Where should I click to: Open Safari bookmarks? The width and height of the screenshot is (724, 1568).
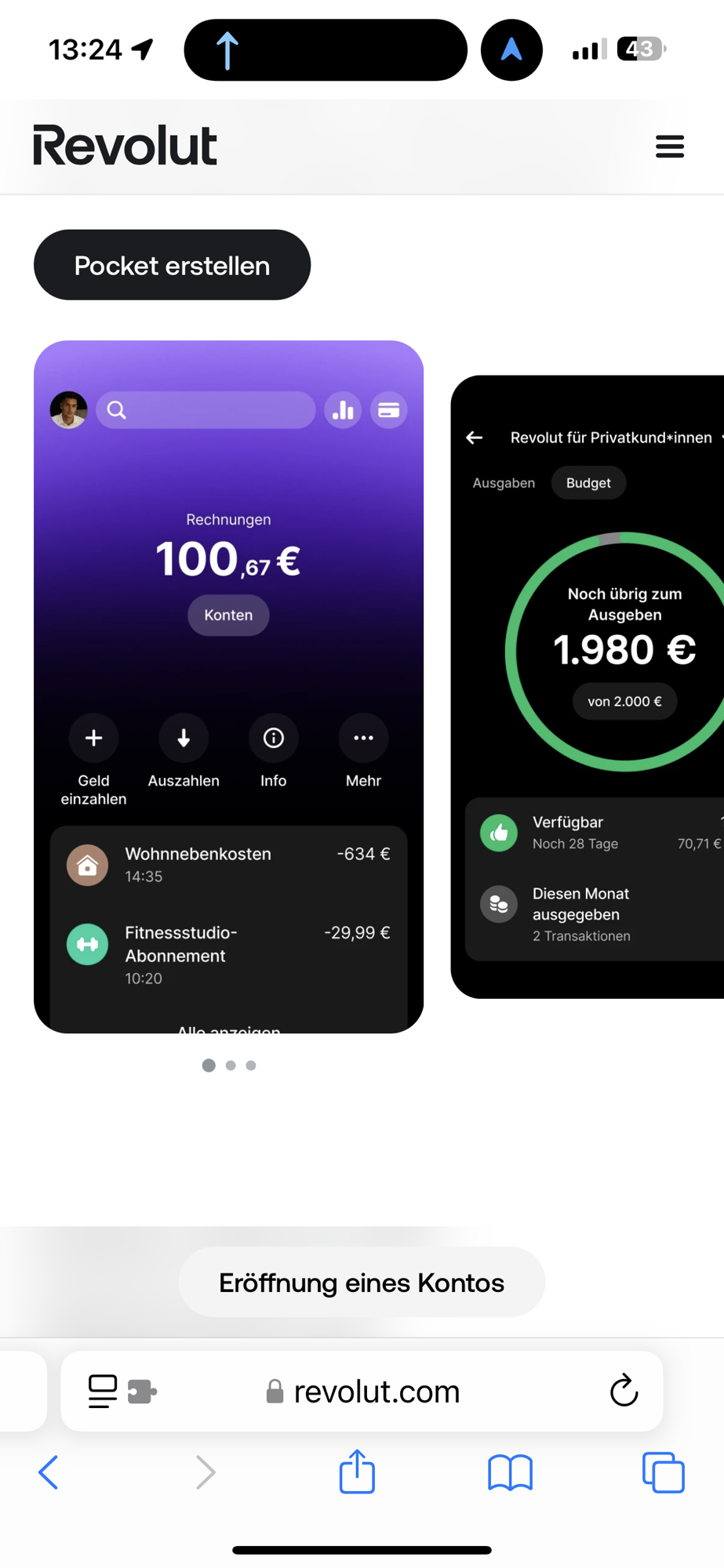pos(510,1472)
